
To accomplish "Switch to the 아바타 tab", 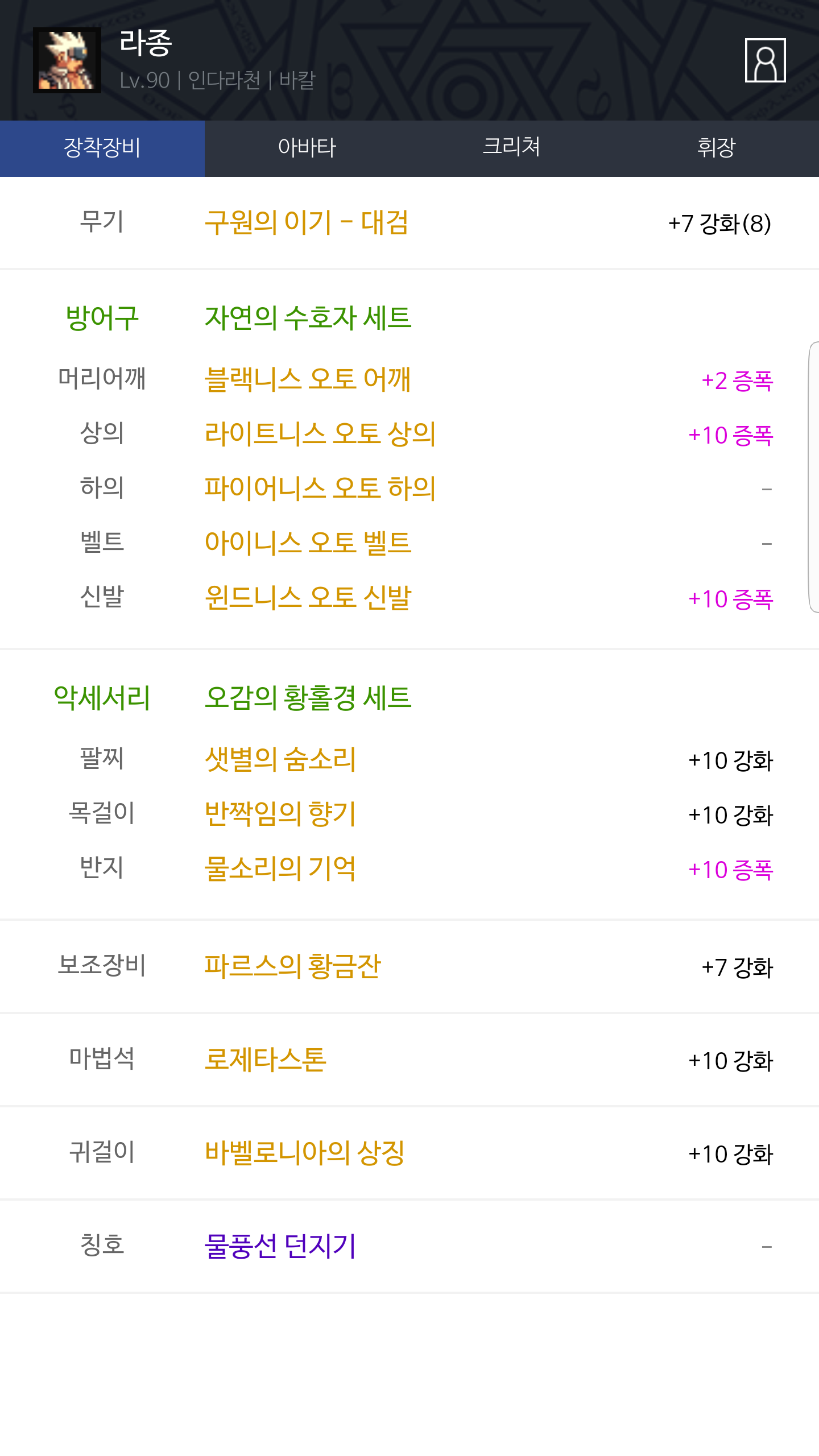I will 307,148.
